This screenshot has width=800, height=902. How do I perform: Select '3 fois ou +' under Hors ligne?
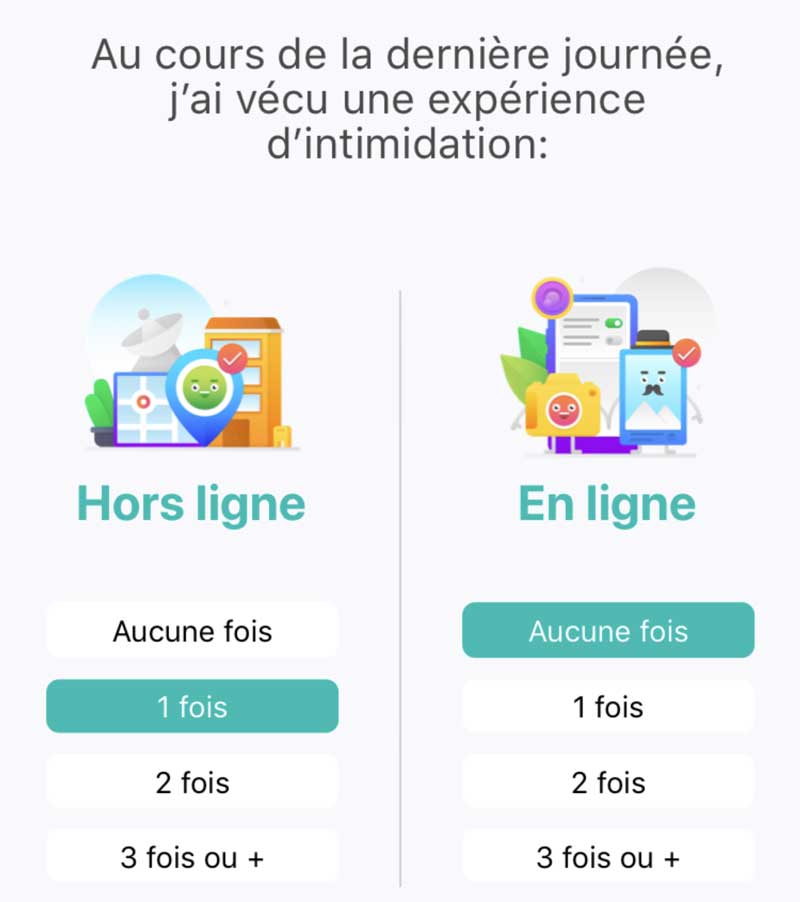[192, 857]
